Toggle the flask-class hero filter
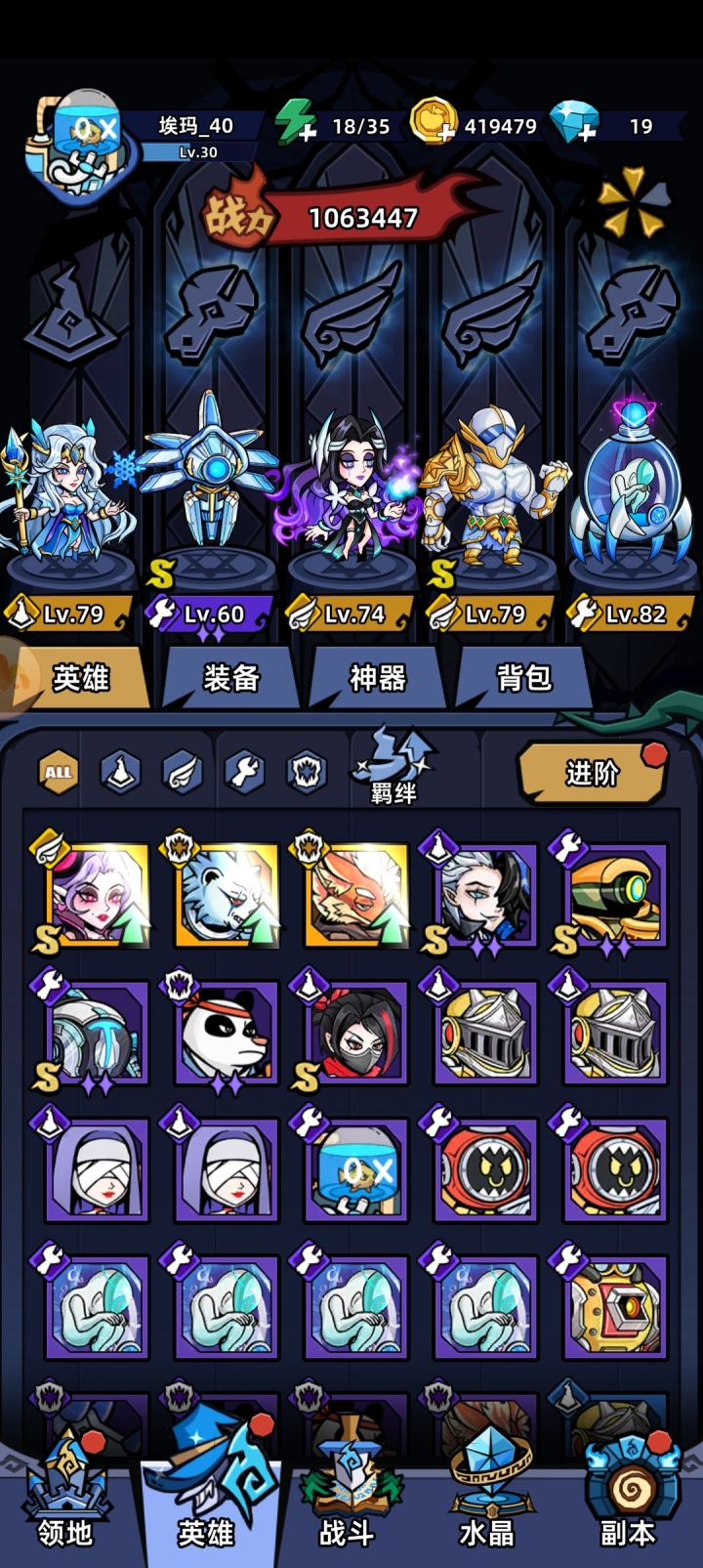 click(x=118, y=772)
